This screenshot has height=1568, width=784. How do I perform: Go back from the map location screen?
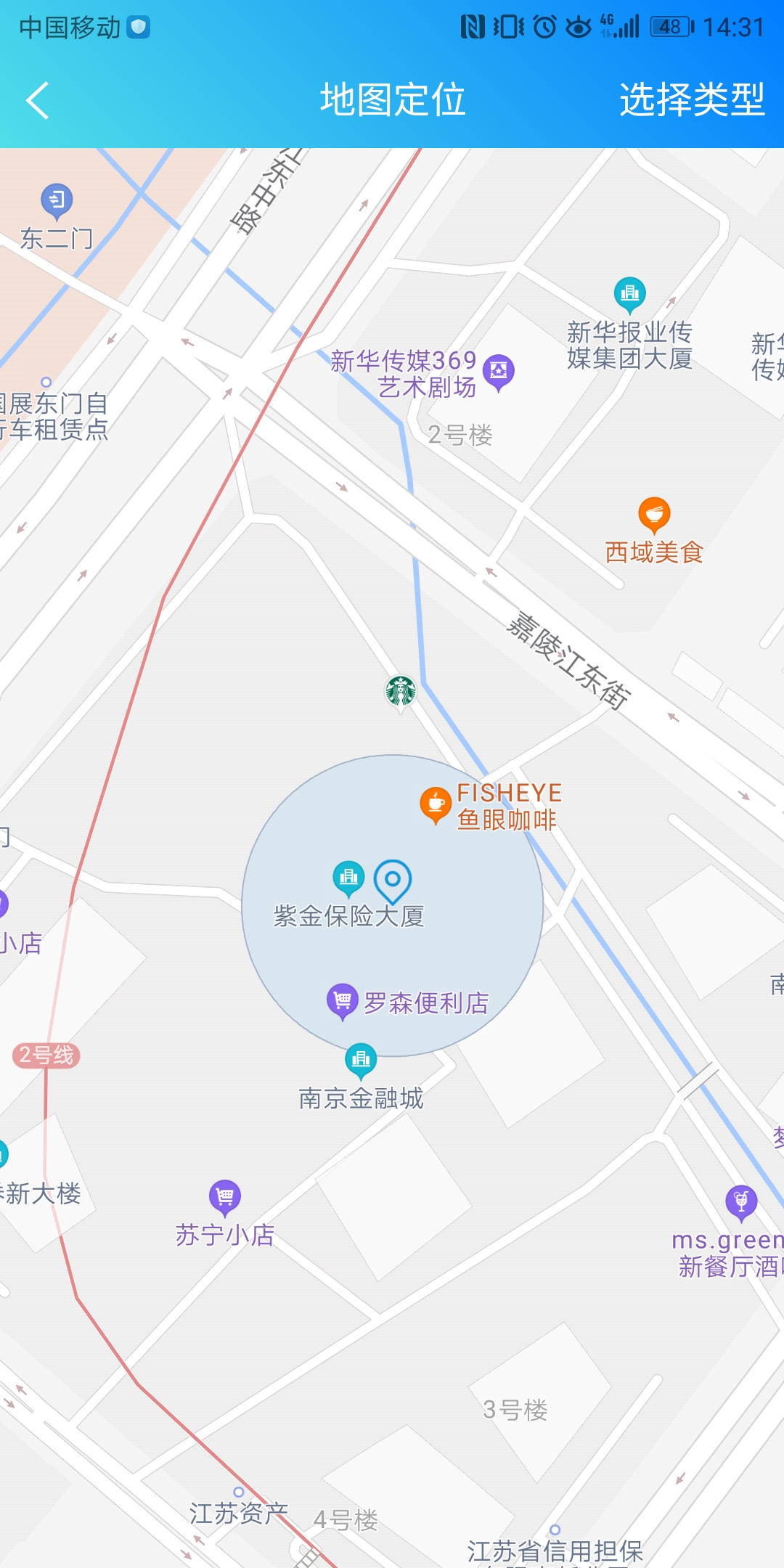(38, 100)
